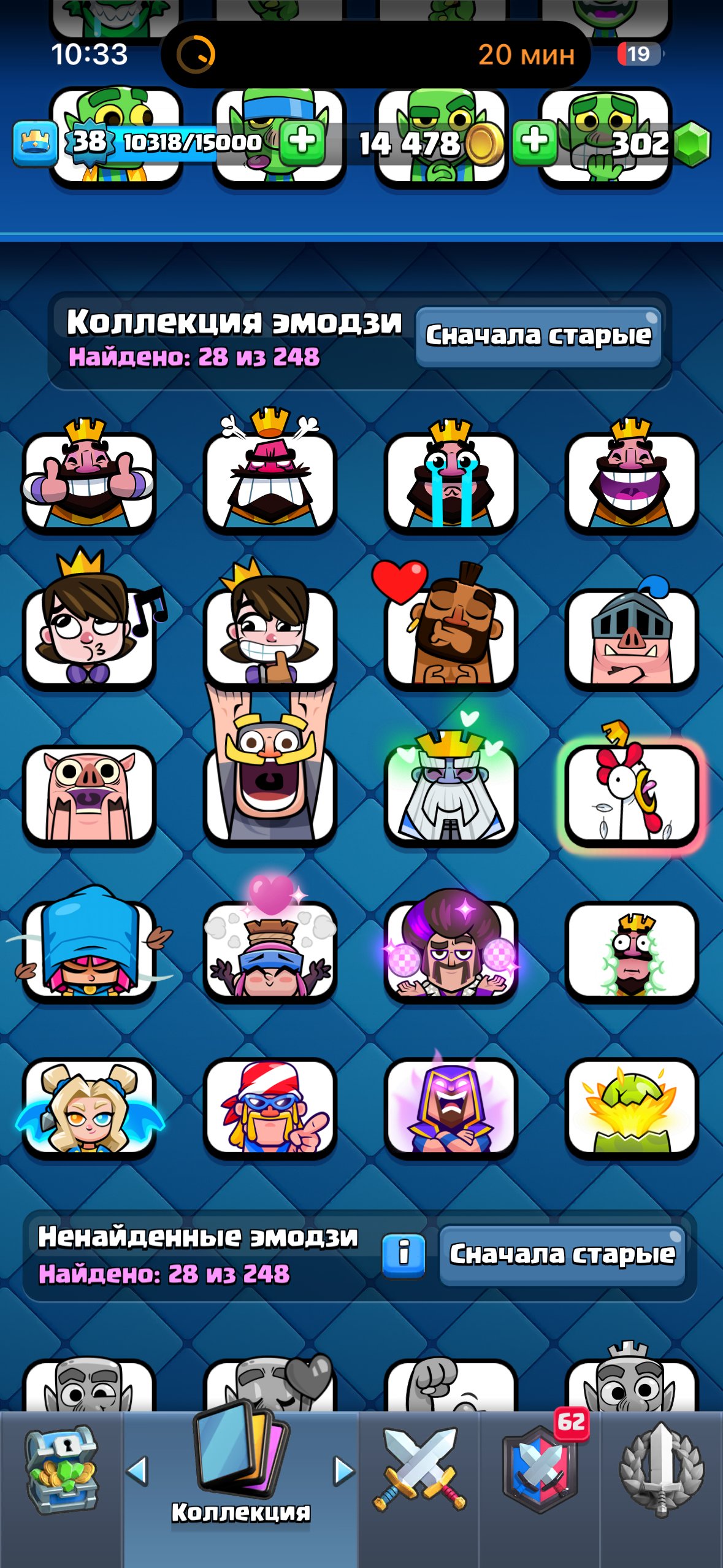Open info about unfound emotes

pyautogui.click(x=403, y=1255)
